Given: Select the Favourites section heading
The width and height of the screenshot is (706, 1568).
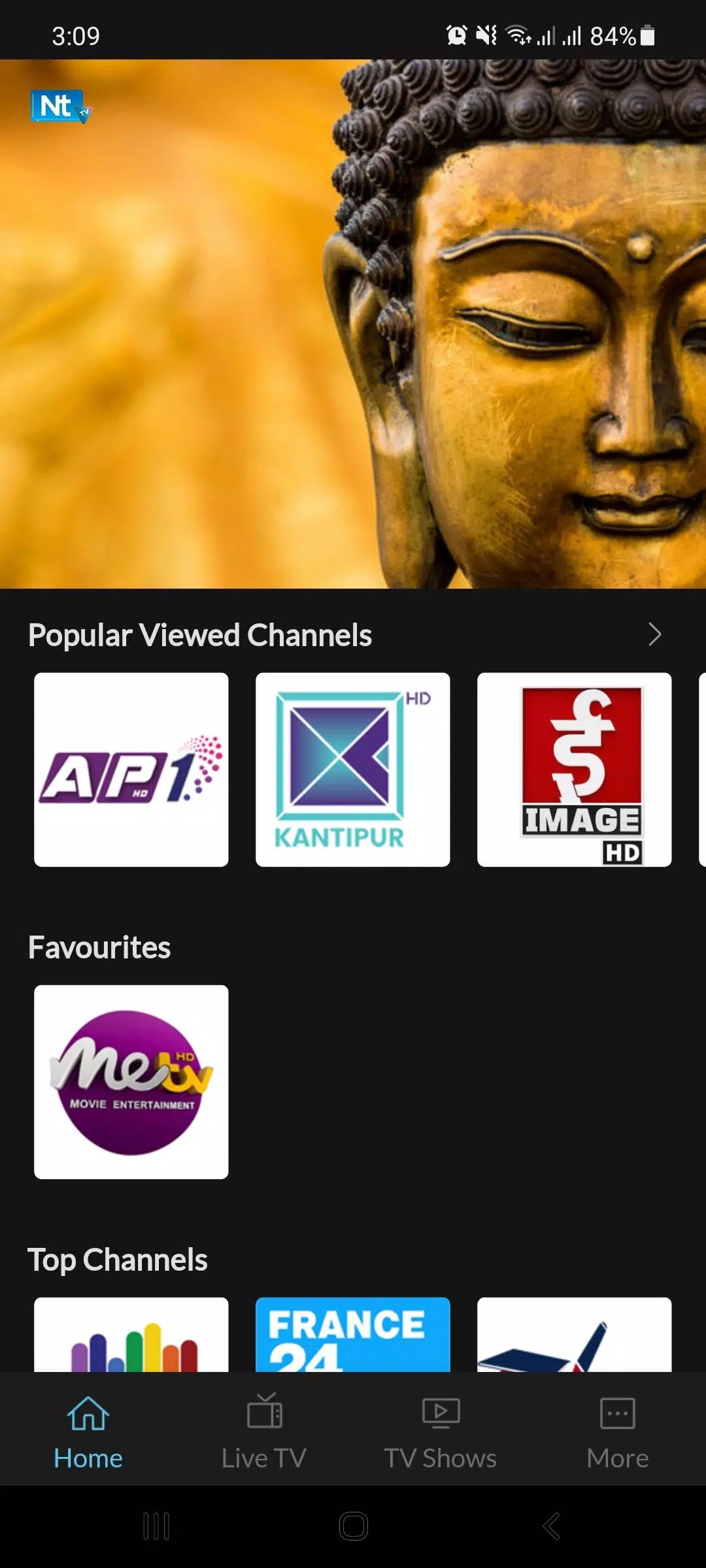Looking at the screenshot, I should coord(99,947).
